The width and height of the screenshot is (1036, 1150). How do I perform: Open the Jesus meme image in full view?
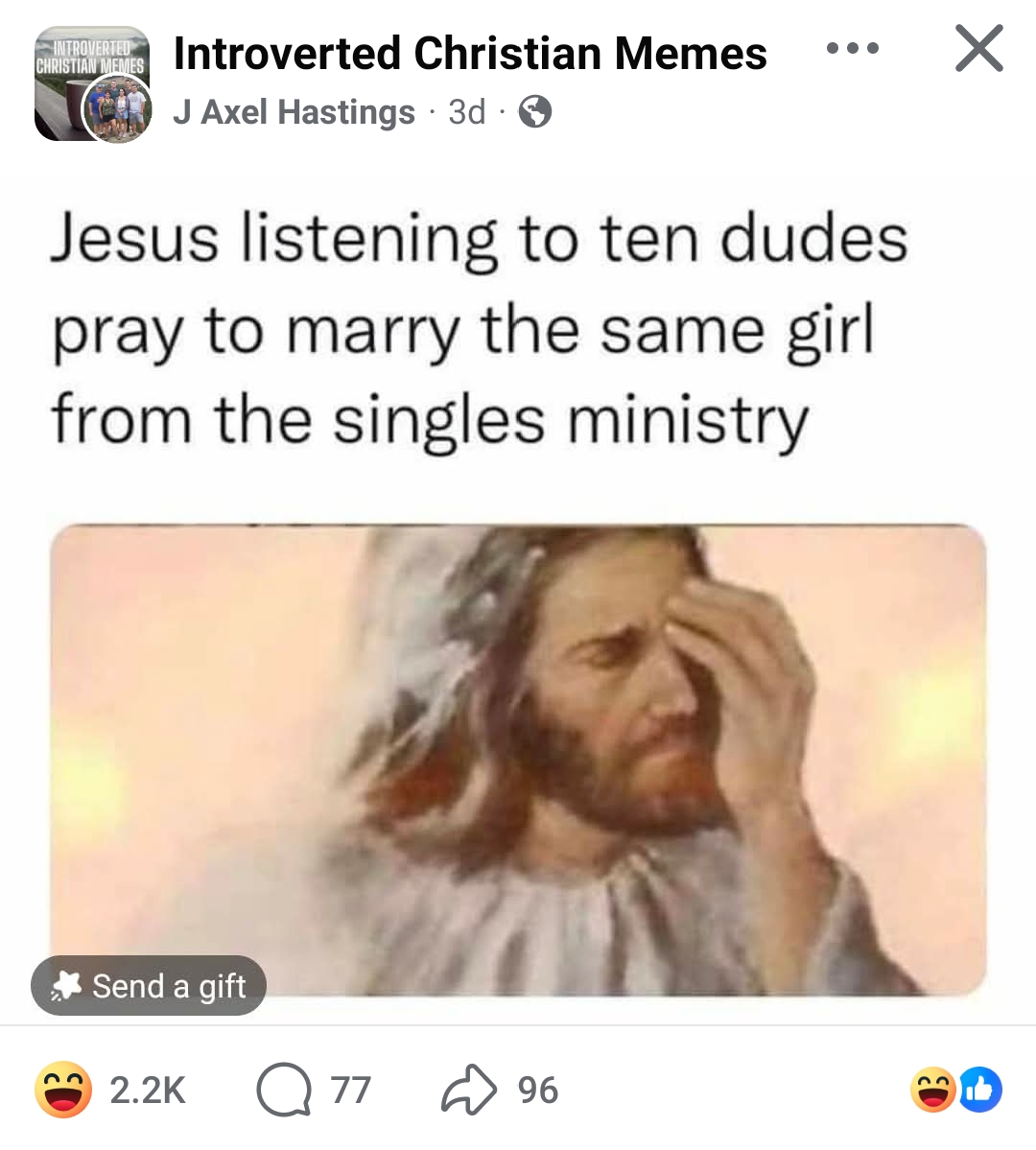(x=518, y=758)
